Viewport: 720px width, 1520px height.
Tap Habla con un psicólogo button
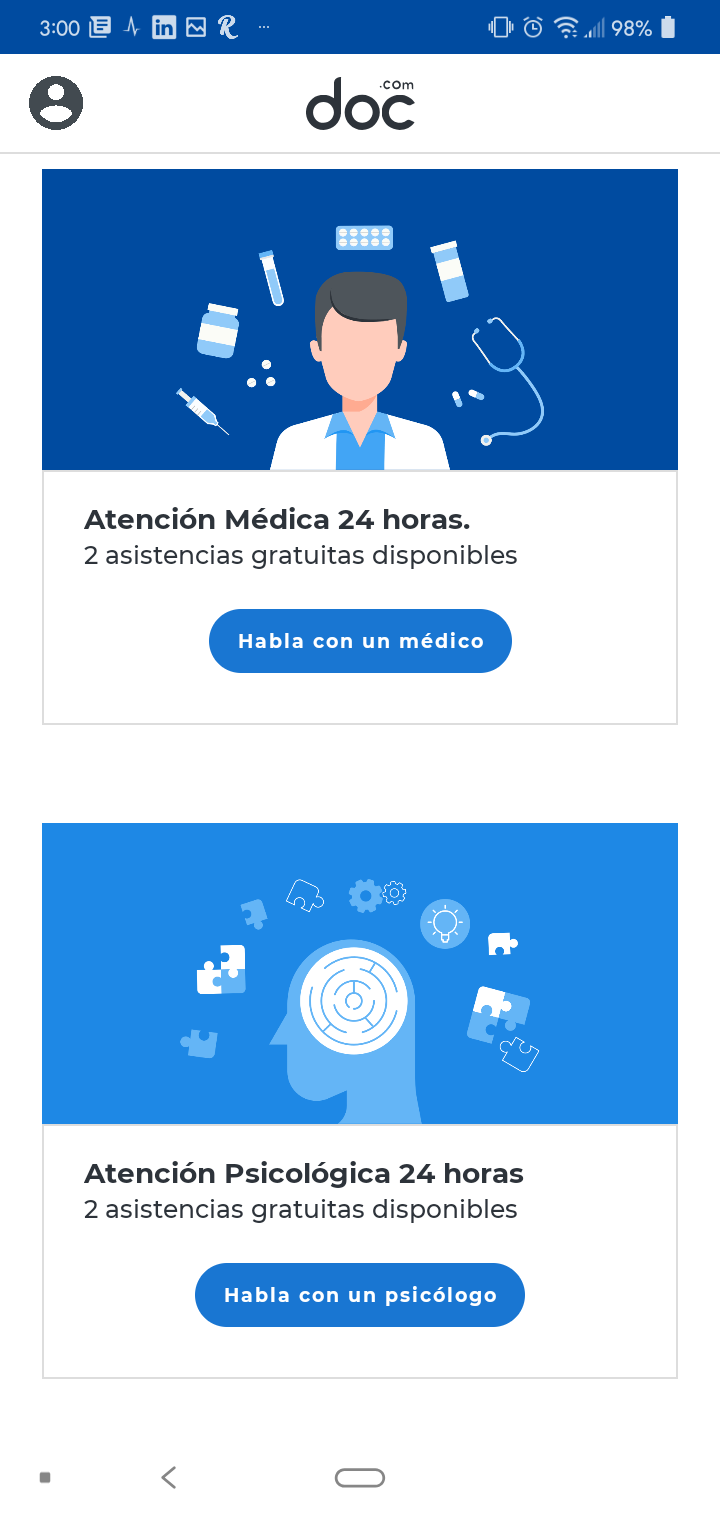[x=360, y=1295]
